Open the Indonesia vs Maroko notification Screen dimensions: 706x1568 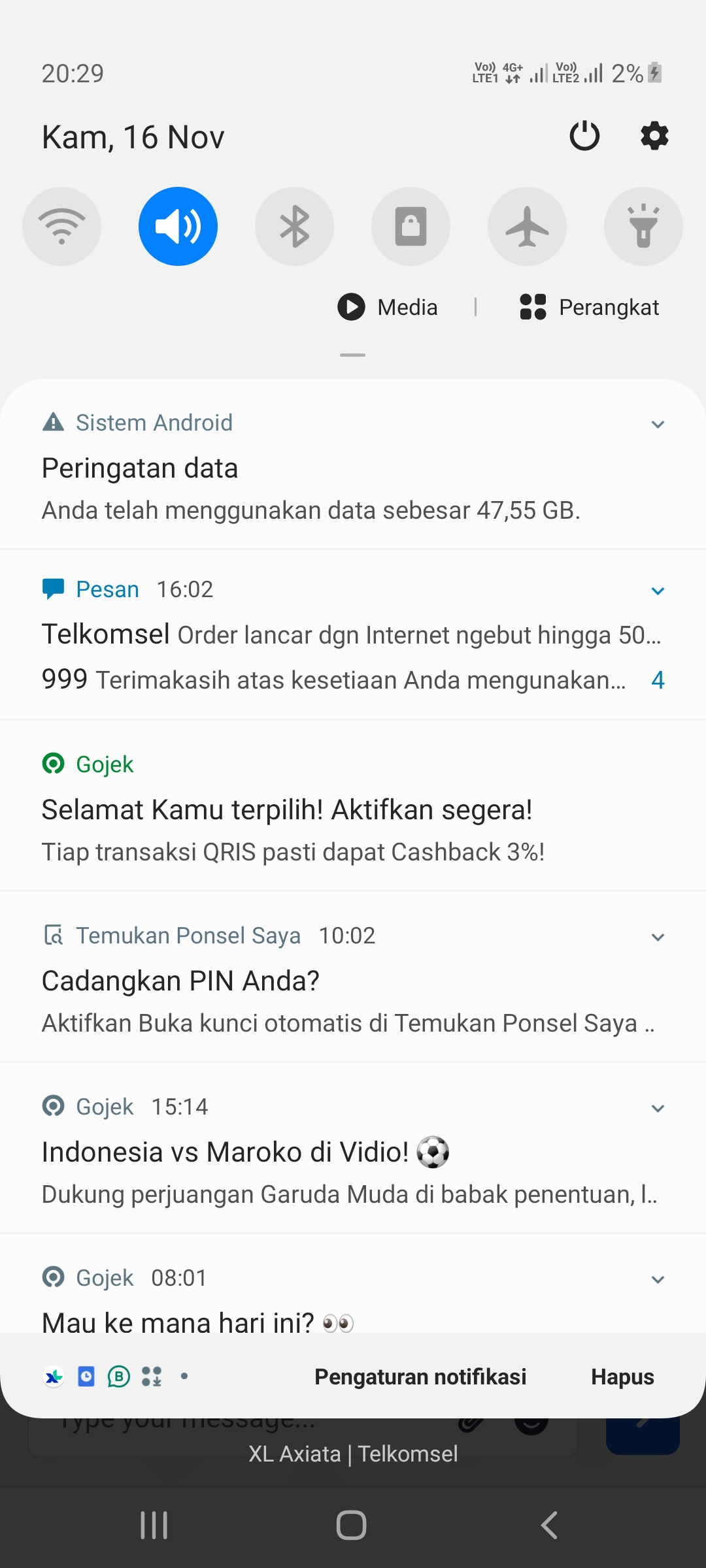[353, 1149]
